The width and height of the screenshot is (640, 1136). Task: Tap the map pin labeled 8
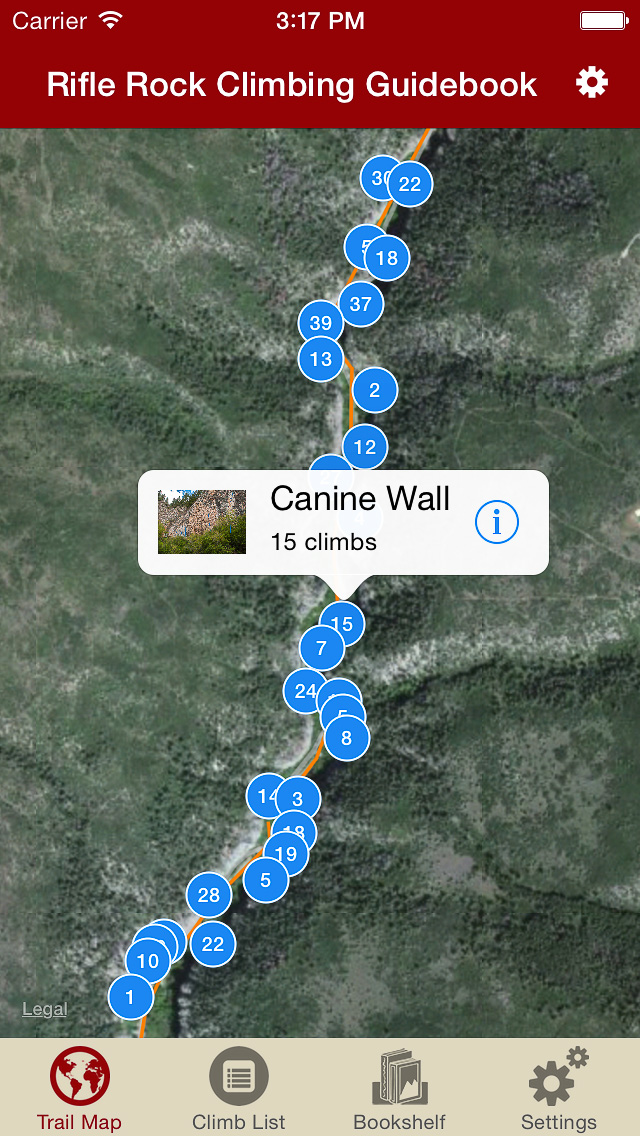[x=347, y=739]
